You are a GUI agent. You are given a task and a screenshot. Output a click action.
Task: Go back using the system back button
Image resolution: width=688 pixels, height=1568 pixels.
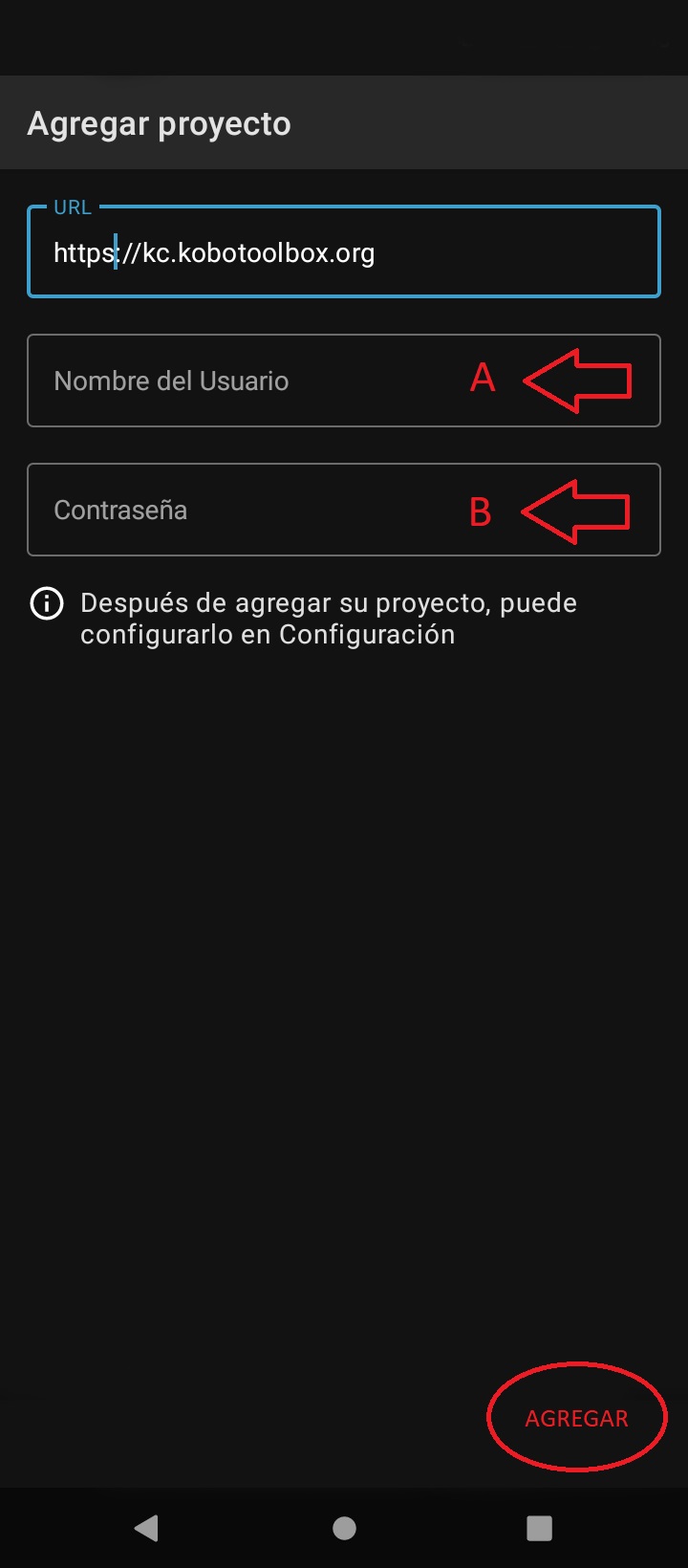pyautogui.click(x=146, y=1528)
